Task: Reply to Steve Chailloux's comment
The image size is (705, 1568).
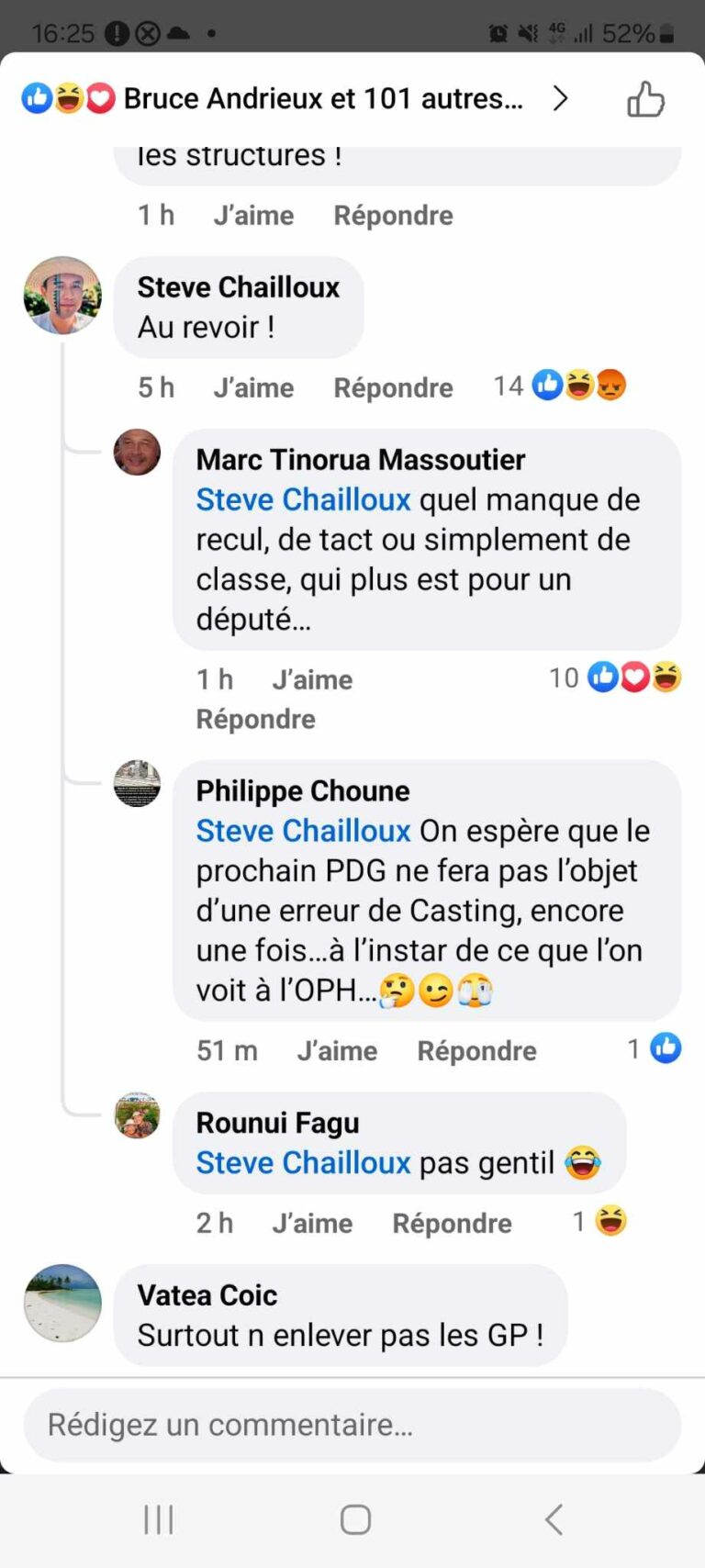Action: [x=393, y=388]
